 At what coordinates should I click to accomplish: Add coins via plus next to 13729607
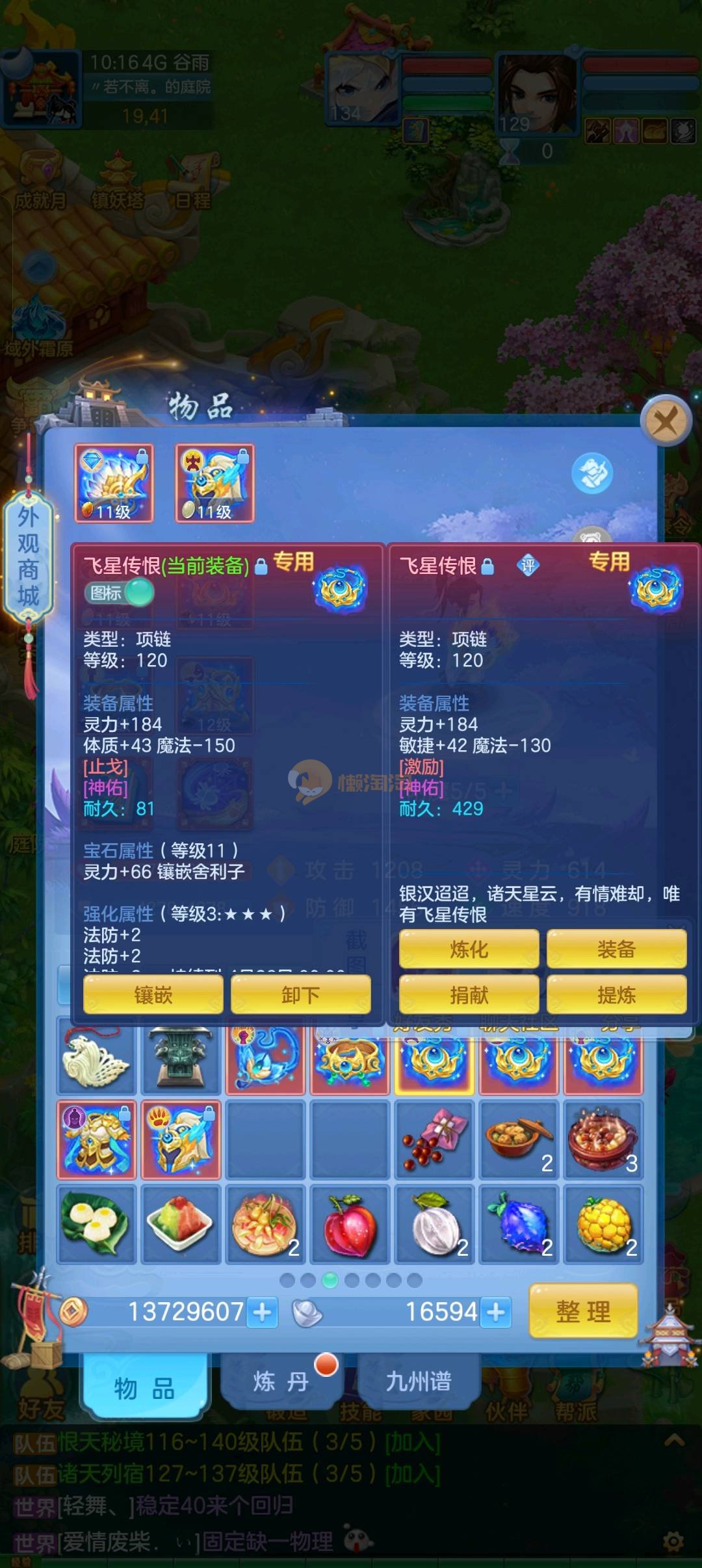pyautogui.click(x=263, y=1313)
